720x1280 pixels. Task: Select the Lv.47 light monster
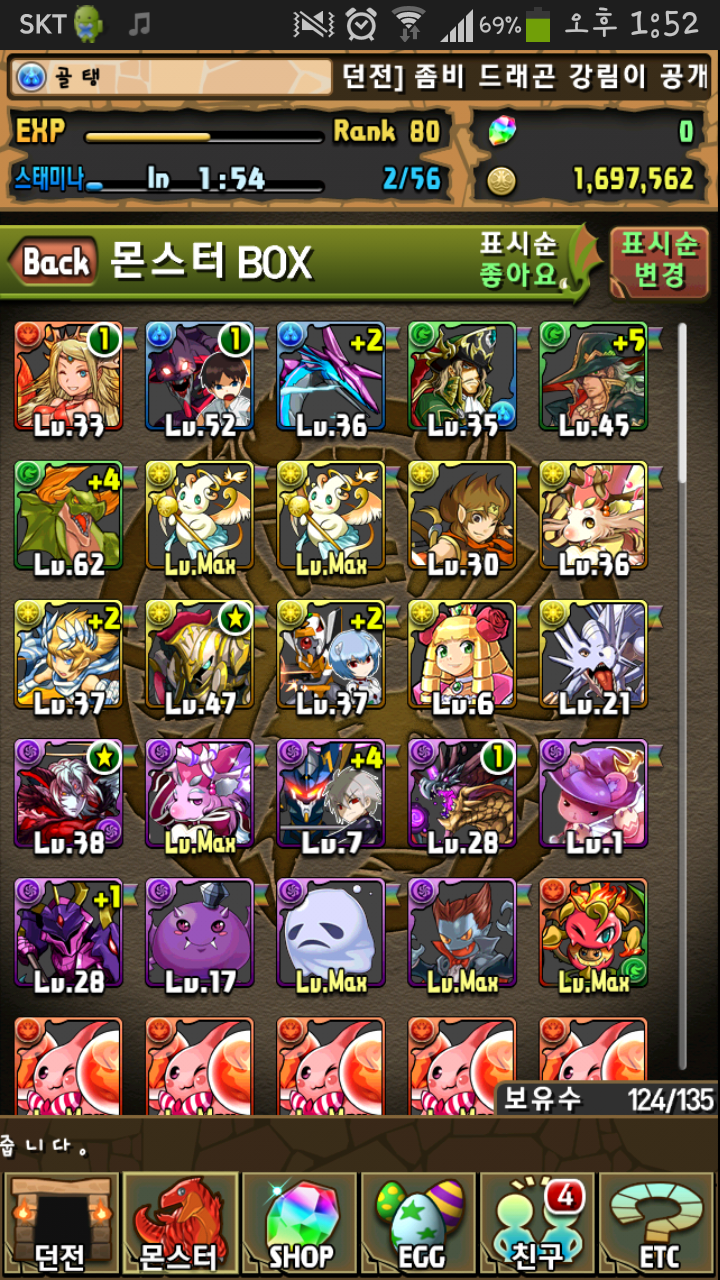tap(200, 655)
